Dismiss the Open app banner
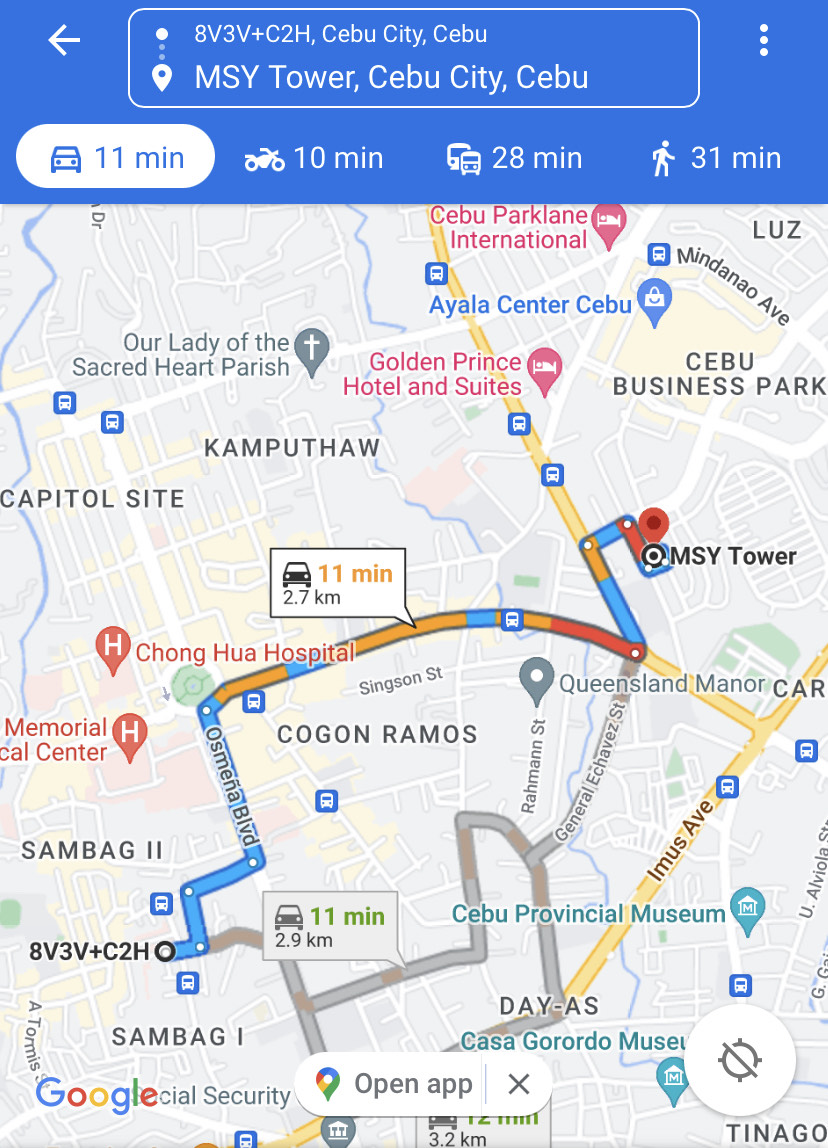 point(518,1084)
